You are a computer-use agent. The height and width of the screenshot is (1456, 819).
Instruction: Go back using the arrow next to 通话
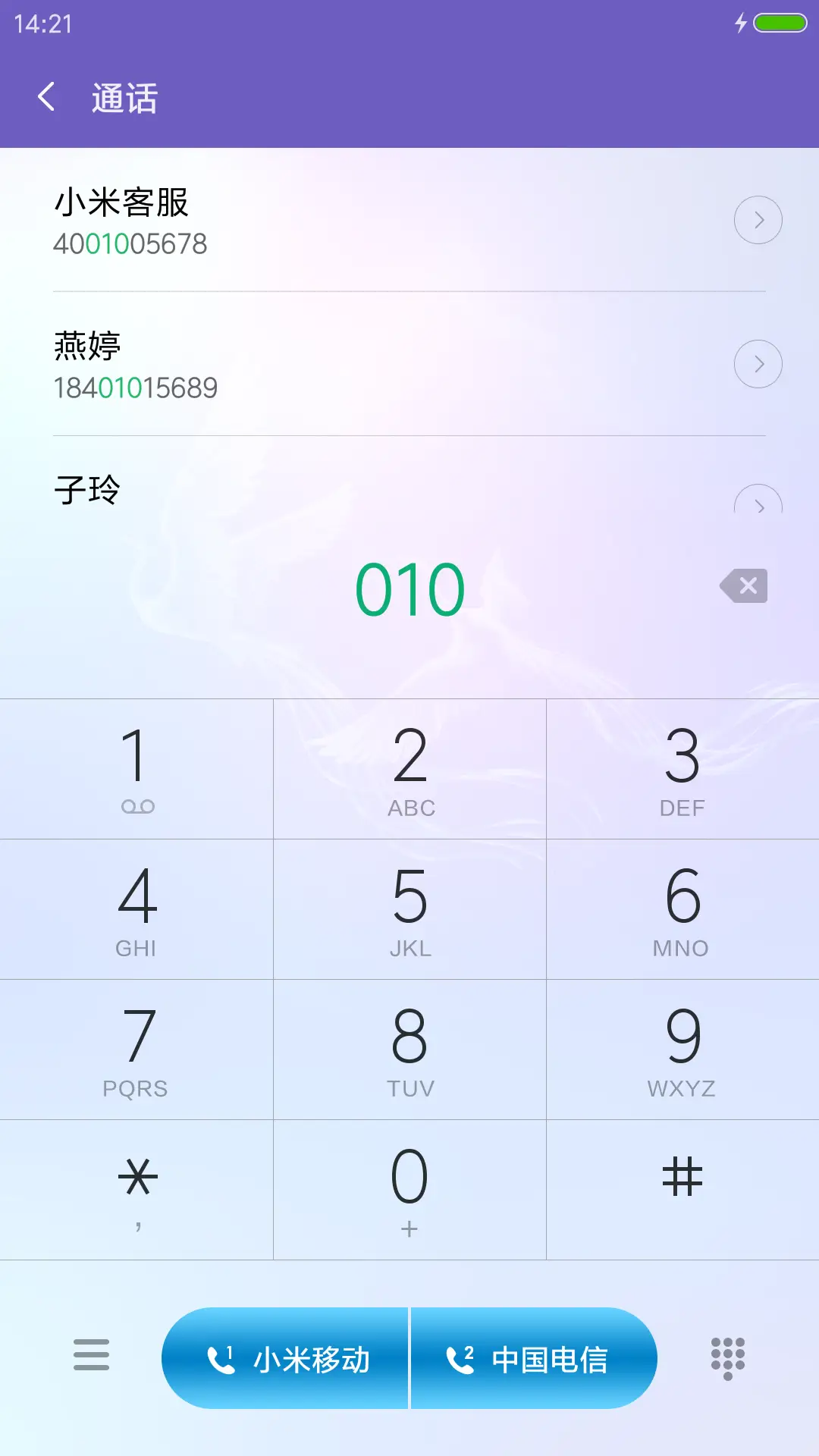[47, 98]
